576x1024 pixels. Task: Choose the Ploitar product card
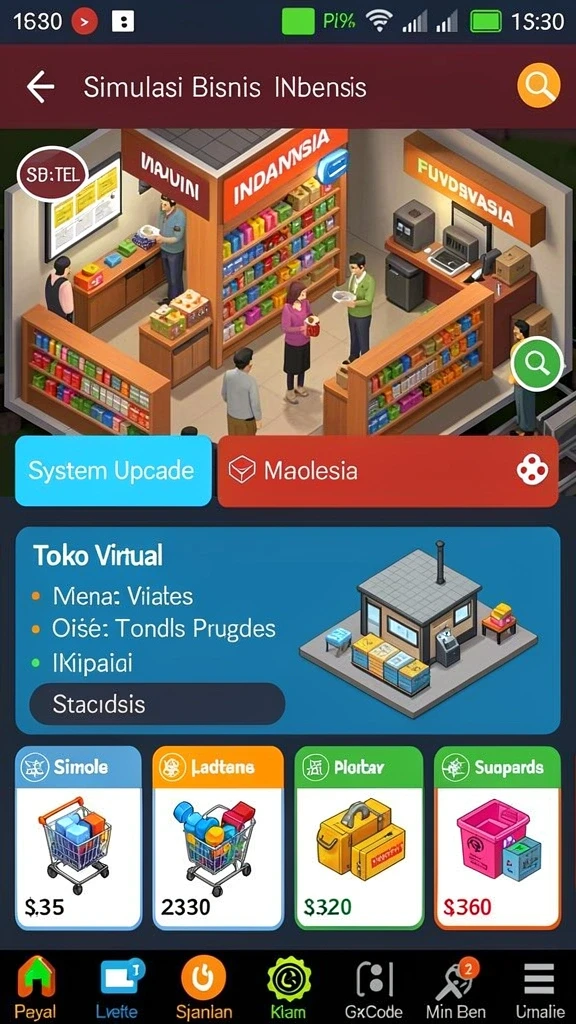pos(359,838)
